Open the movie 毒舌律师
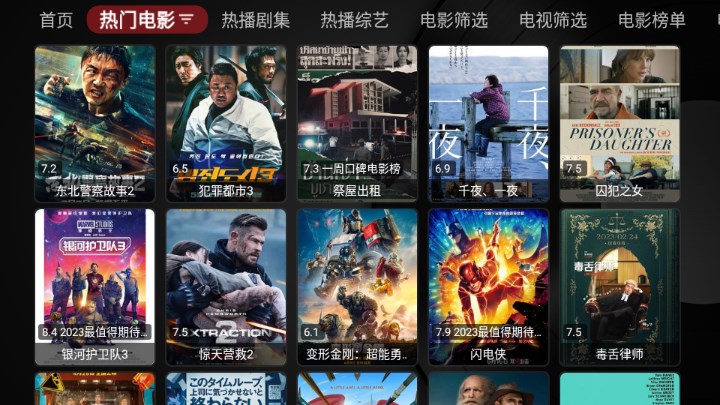Screen dimensions: 720x405 [619, 286]
